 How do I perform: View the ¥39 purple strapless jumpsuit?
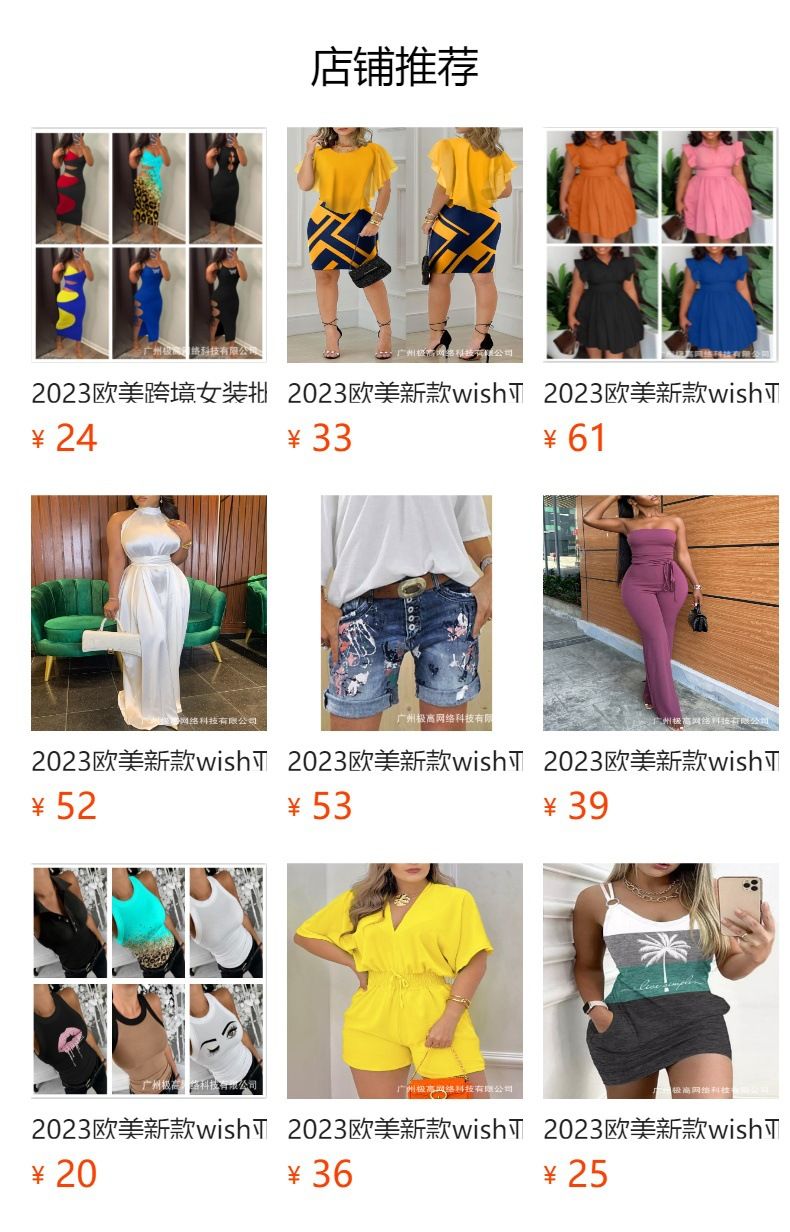[x=661, y=613]
